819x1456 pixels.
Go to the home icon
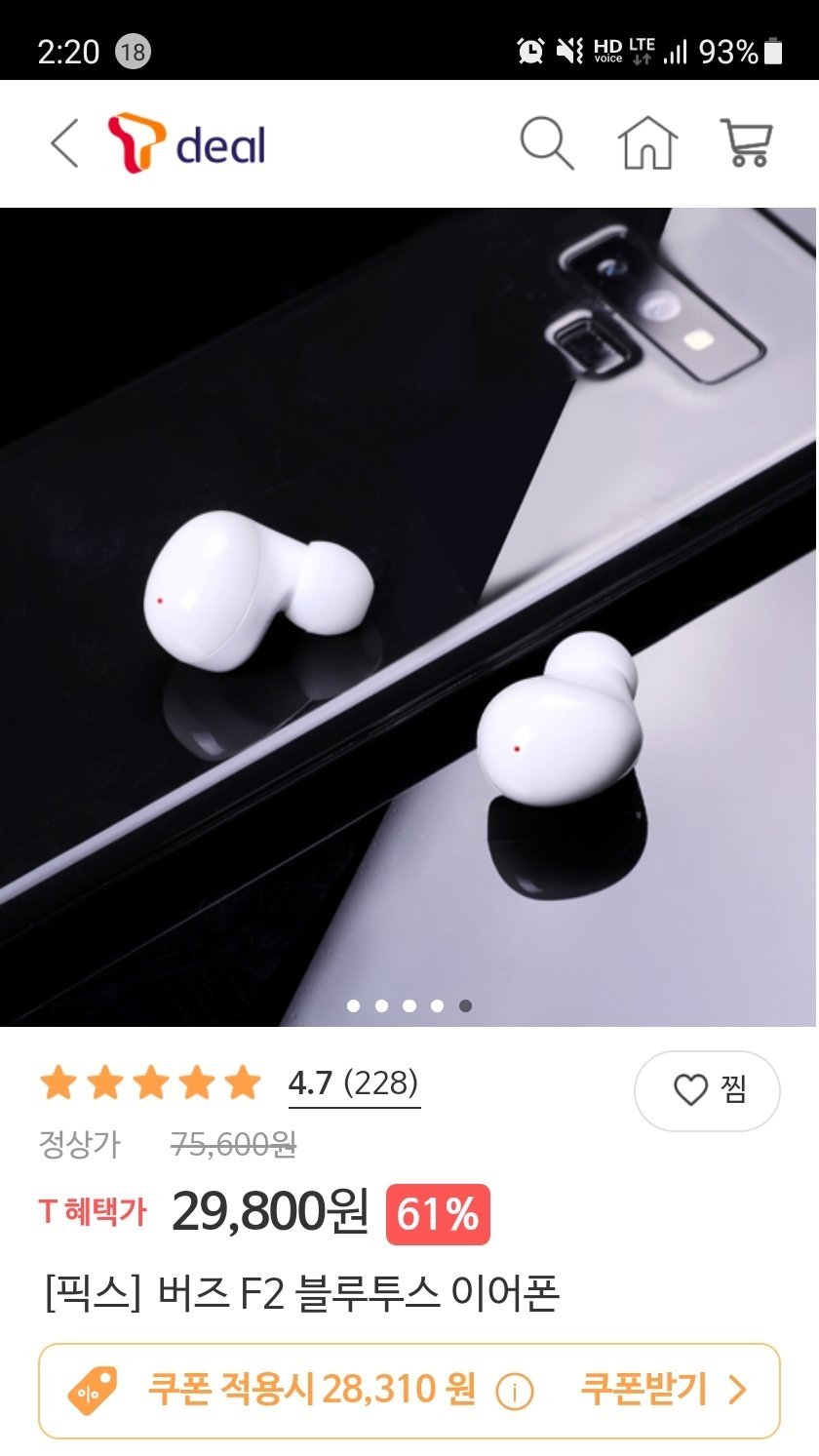[x=647, y=143]
